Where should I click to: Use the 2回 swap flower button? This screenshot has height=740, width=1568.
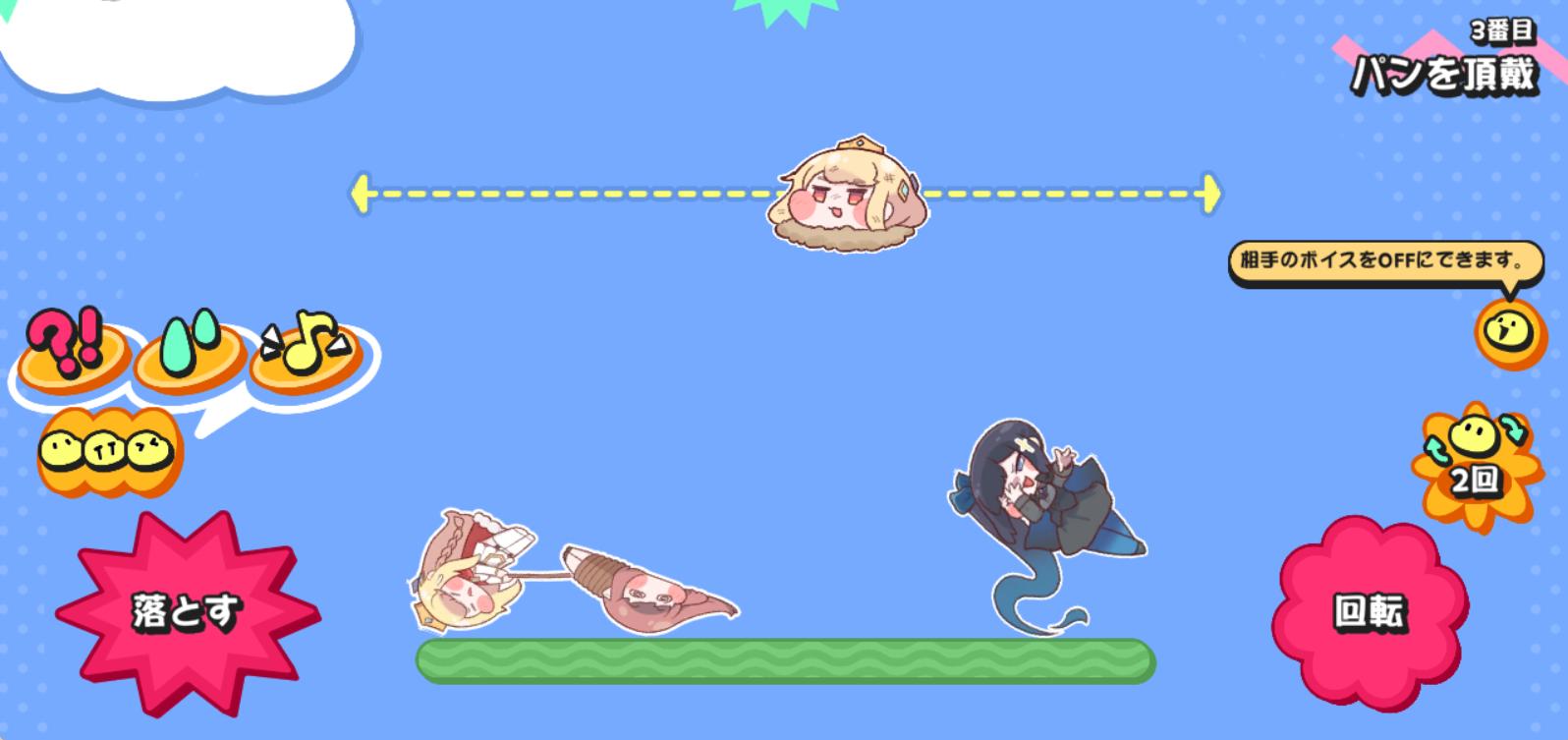1474,462
